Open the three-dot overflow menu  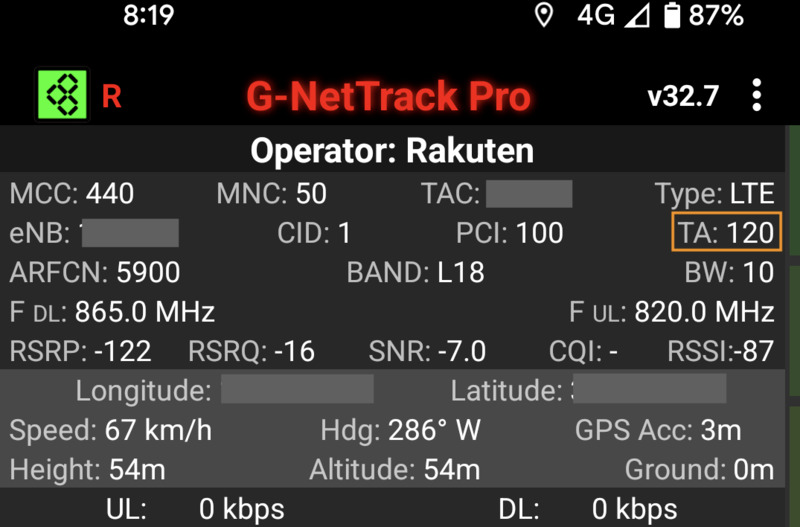click(757, 95)
